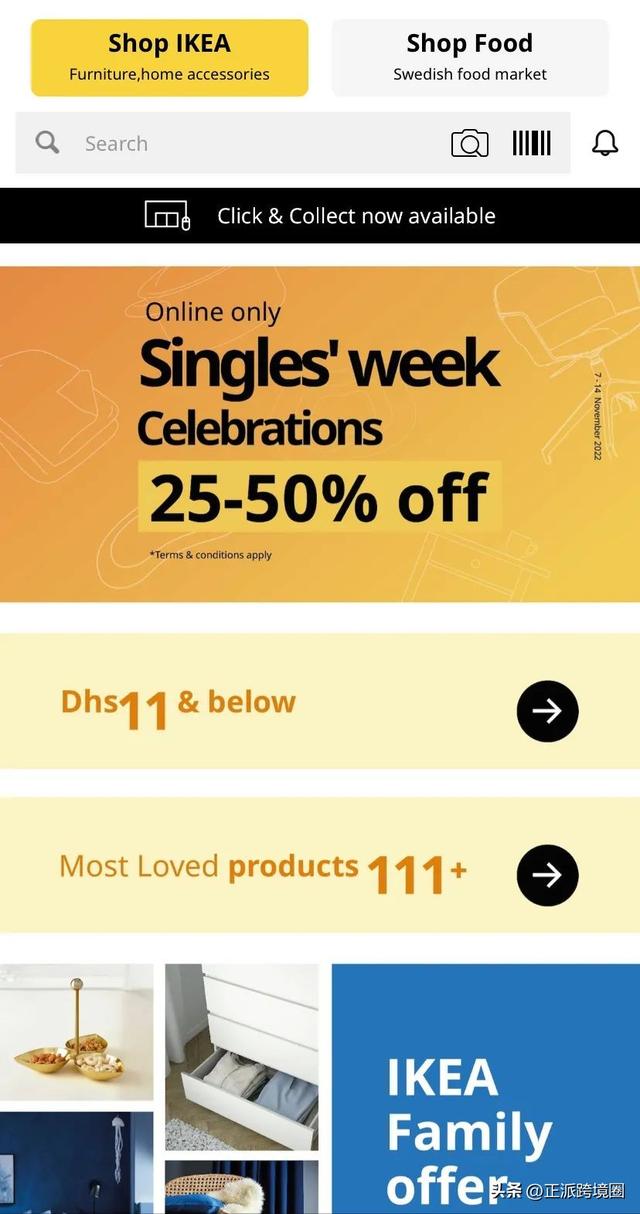
Task: Open the barcode scanner
Action: point(531,143)
